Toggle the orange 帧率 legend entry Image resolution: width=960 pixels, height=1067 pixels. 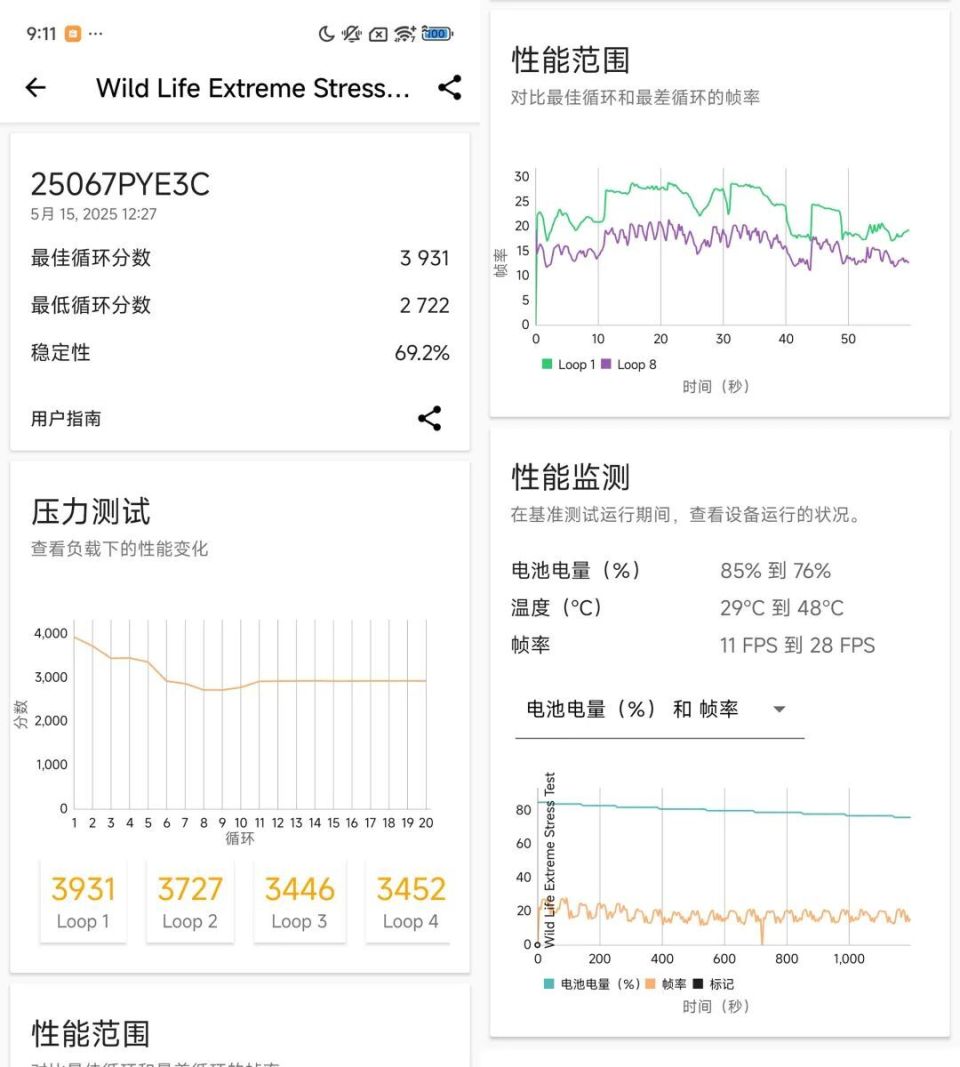tap(667, 984)
